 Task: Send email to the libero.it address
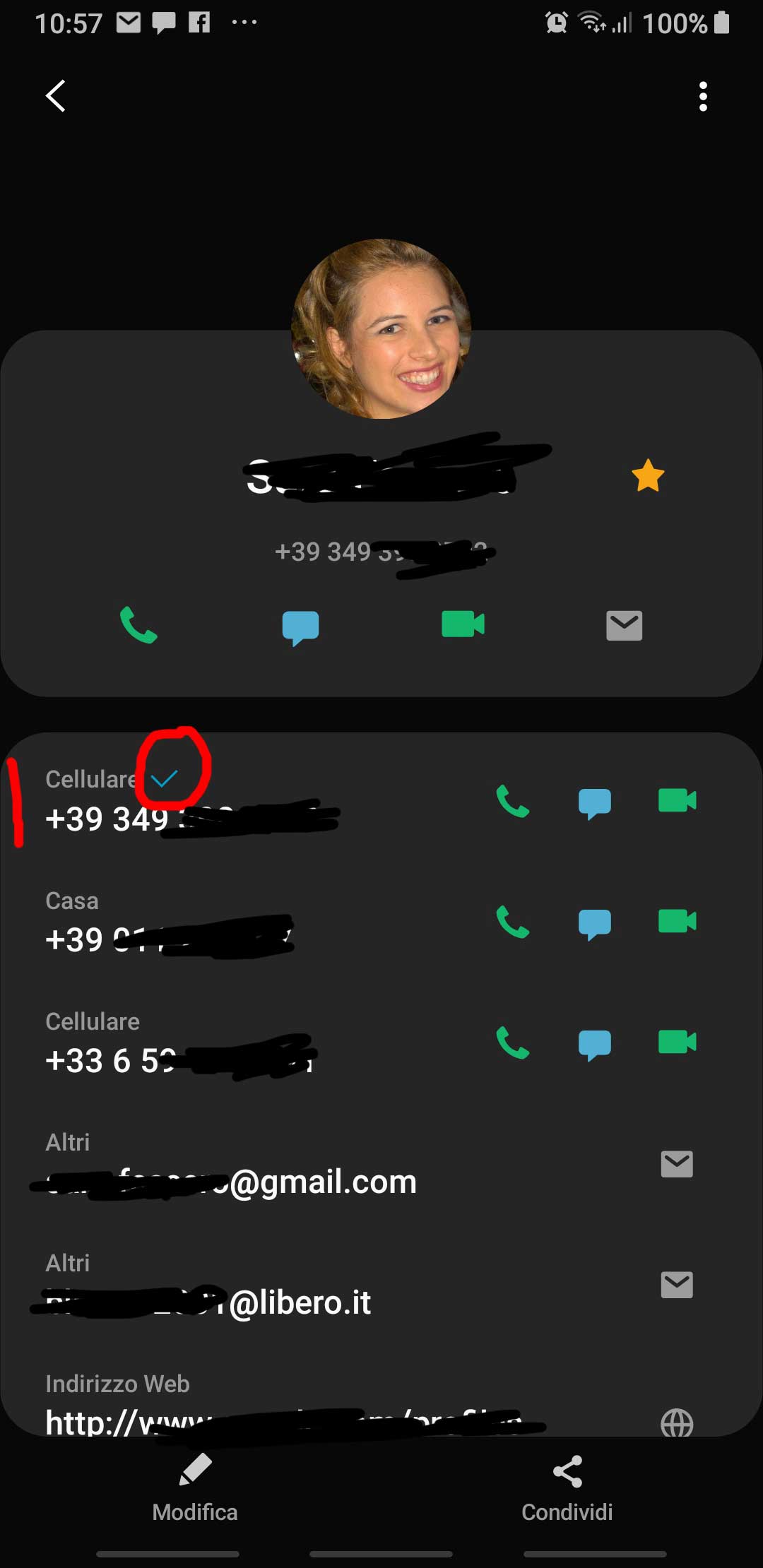(x=677, y=1285)
